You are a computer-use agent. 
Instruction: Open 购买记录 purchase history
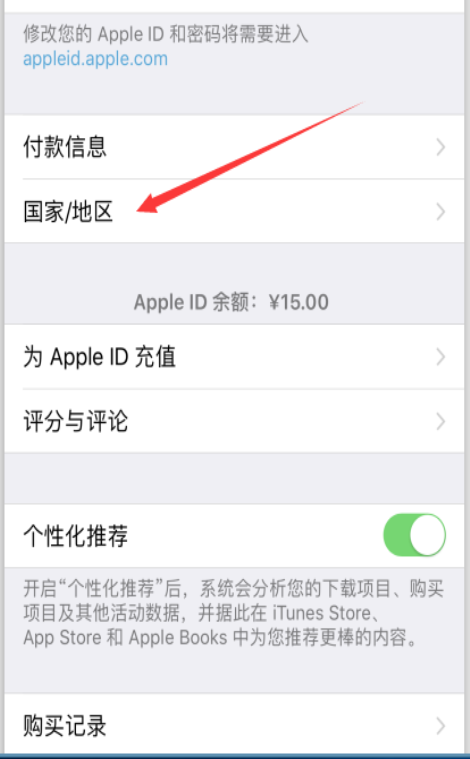[x=234, y=724]
